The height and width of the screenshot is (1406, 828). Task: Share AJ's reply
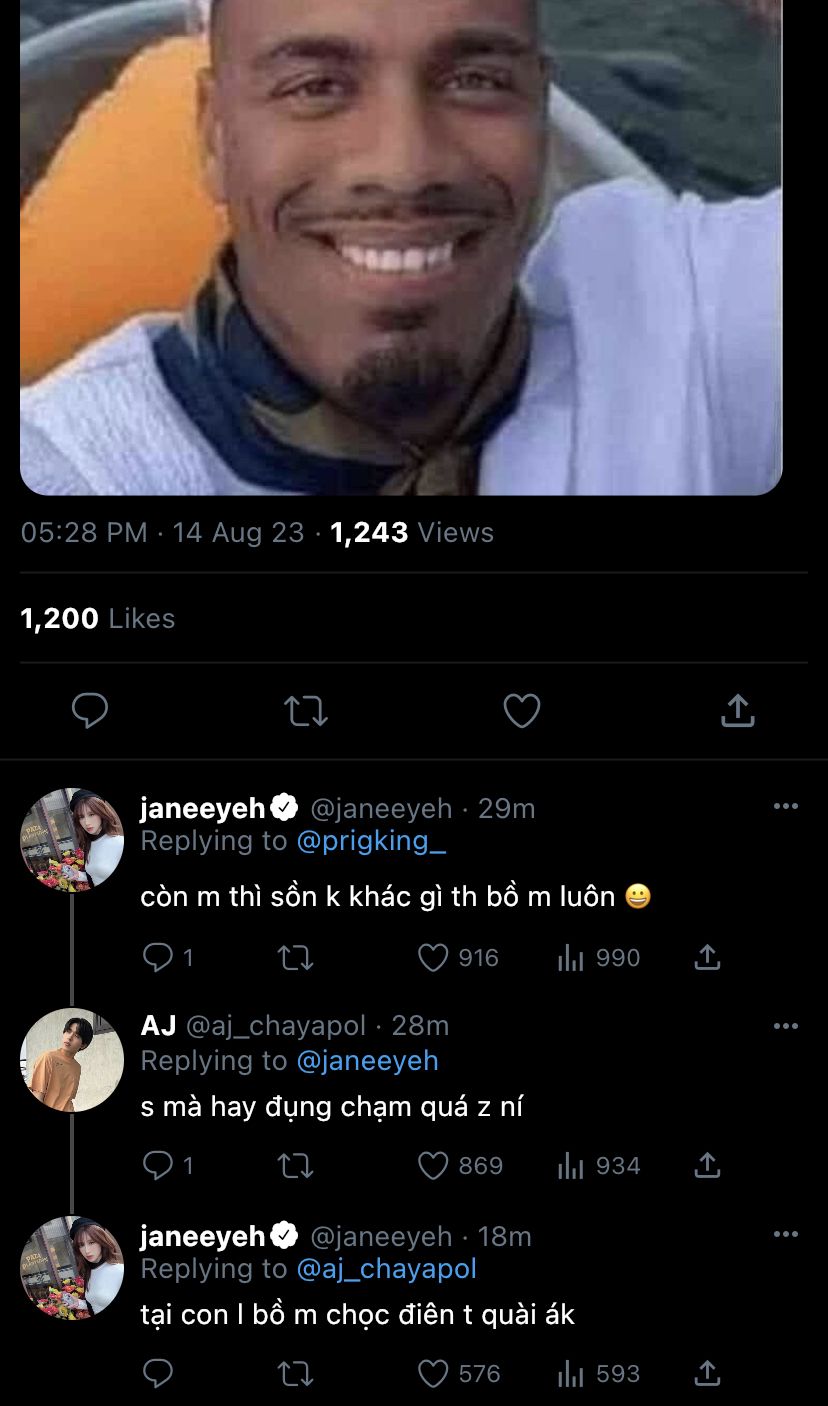coord(707,1166)
